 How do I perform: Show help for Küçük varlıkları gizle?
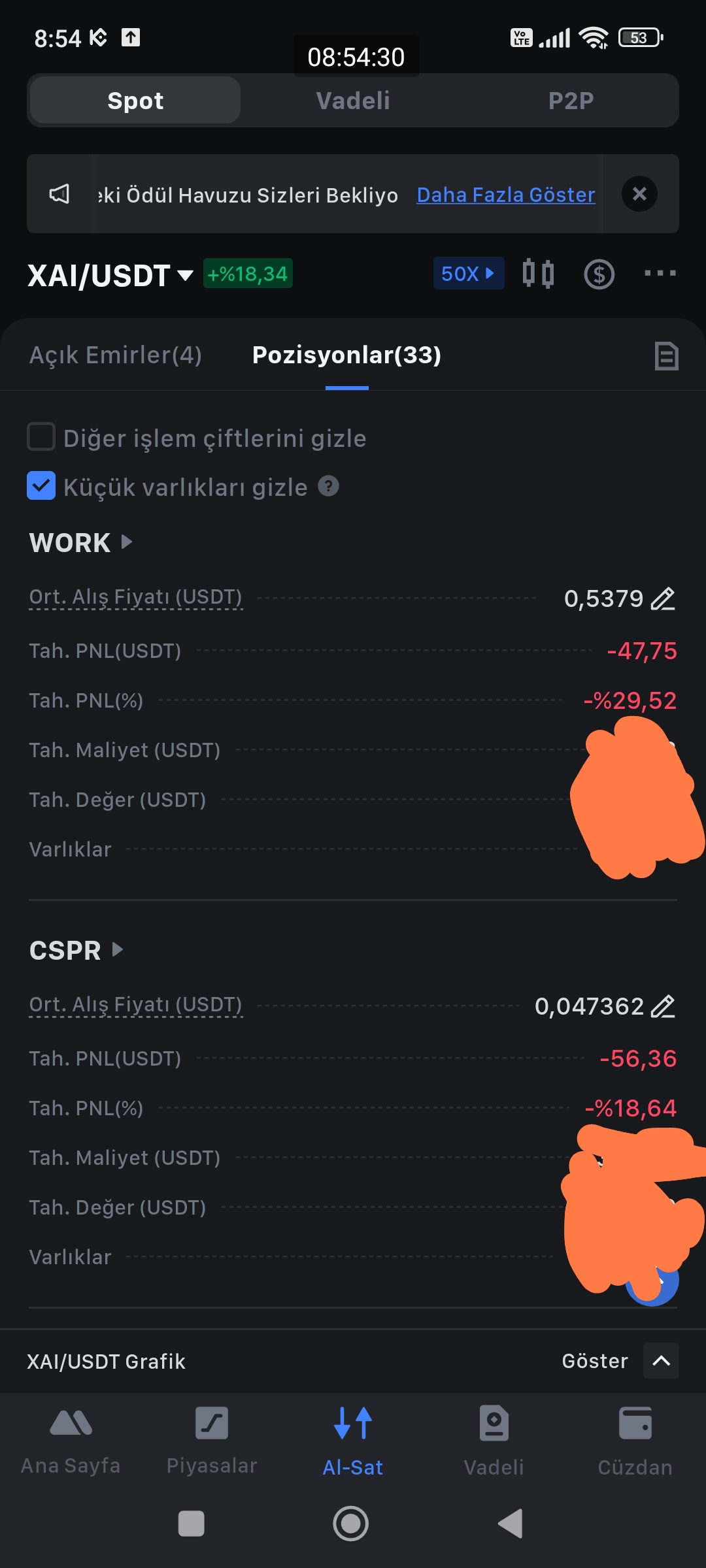328,485
